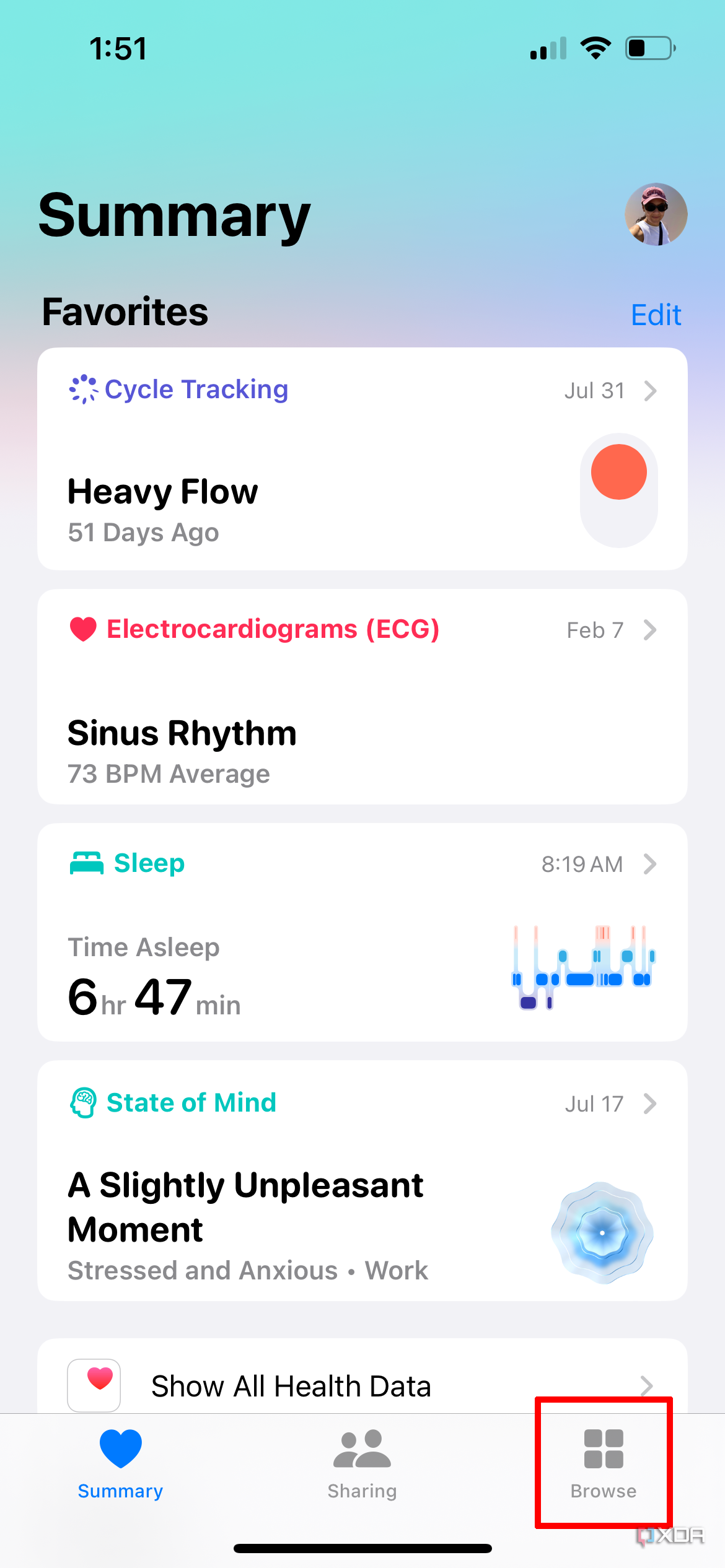This screenshot has height=1568, width=725.
Task: Expand the Cycle Tracking card chevron
Action: tap(651, 390)
